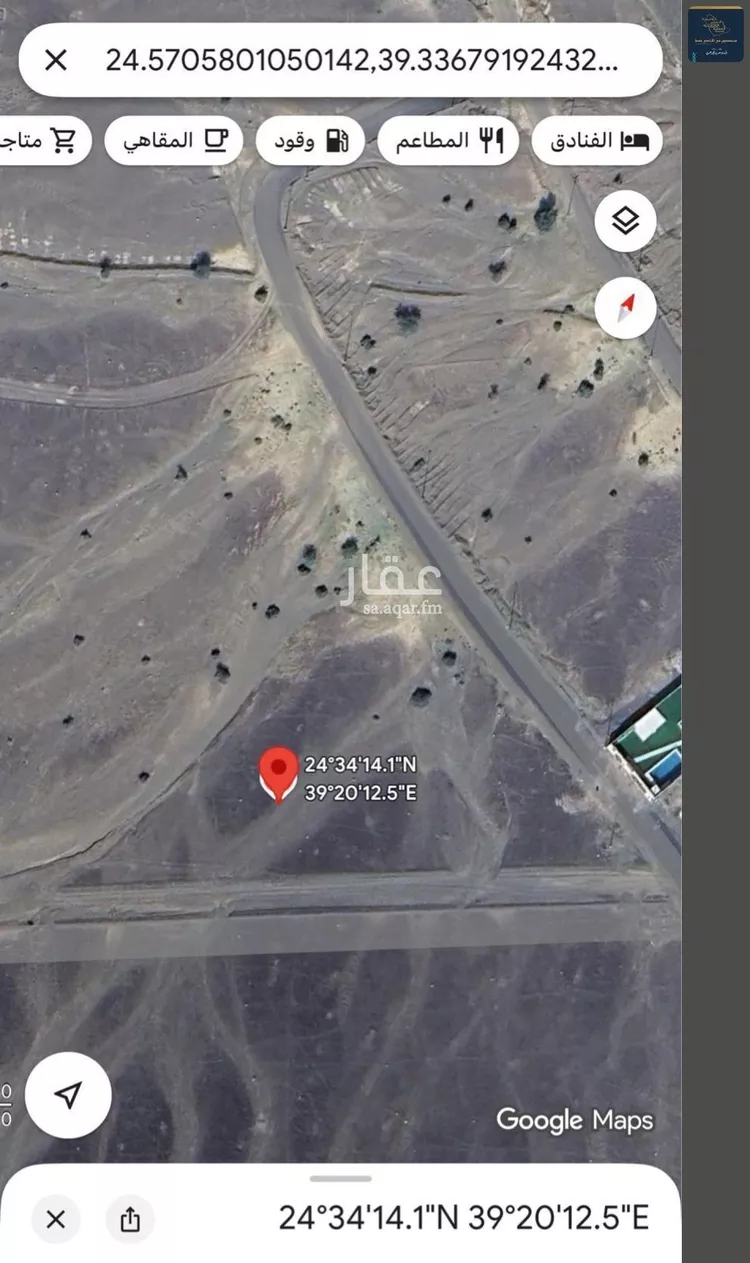Tap the compass to reset the map to north
The height and width of the screenshot is (1263, 750).
625,310
